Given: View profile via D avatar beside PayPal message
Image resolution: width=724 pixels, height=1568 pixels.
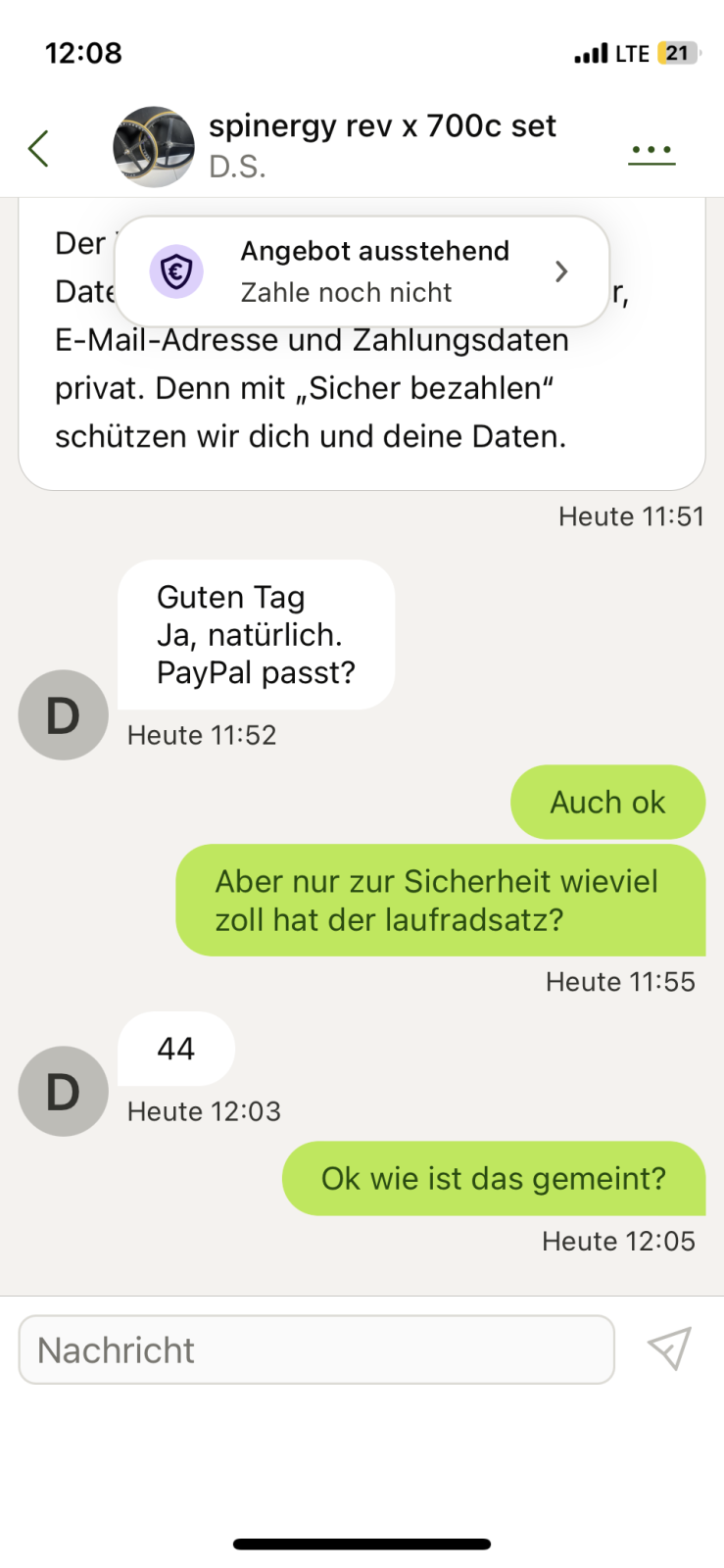Looking at the screenshot, I should coord(63,714).
